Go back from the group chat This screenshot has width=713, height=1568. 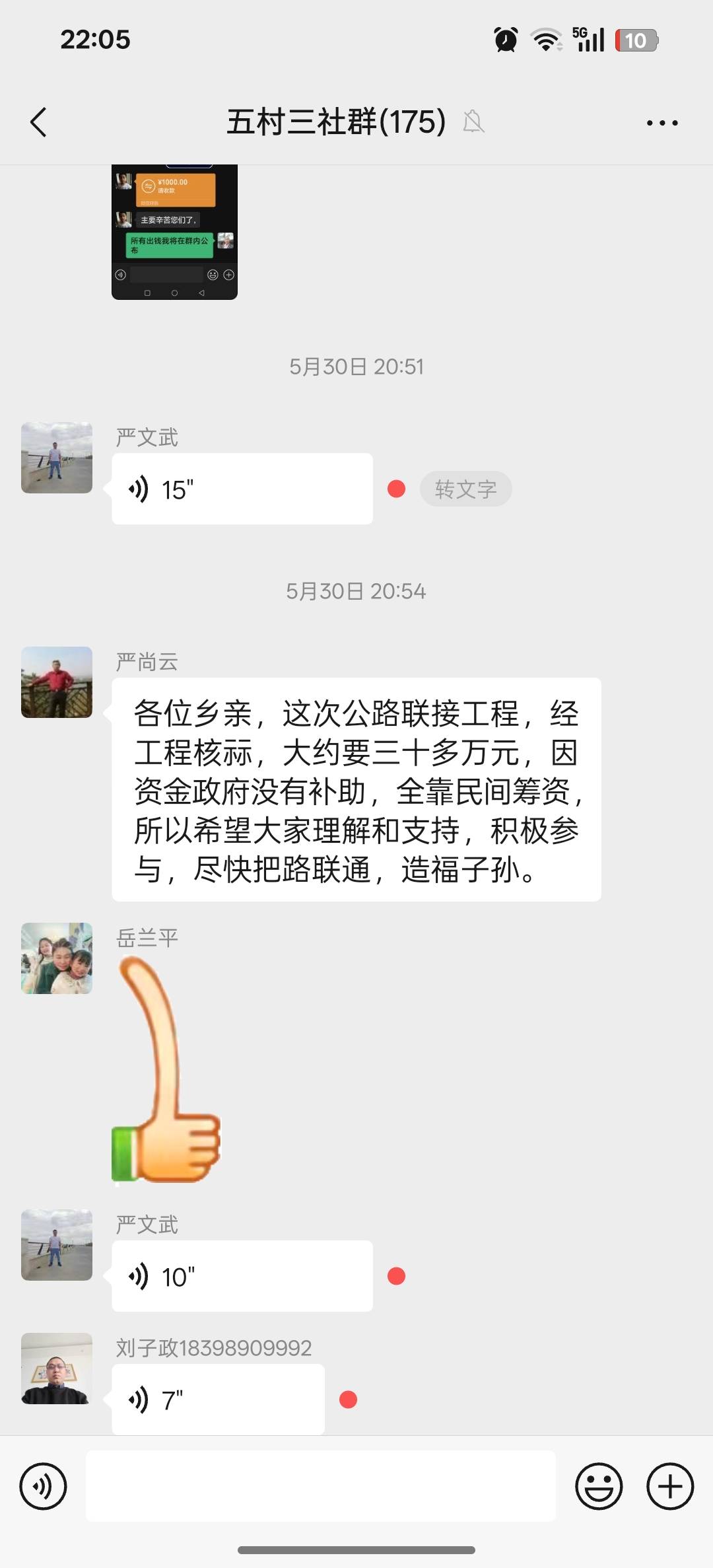(39, 122)
